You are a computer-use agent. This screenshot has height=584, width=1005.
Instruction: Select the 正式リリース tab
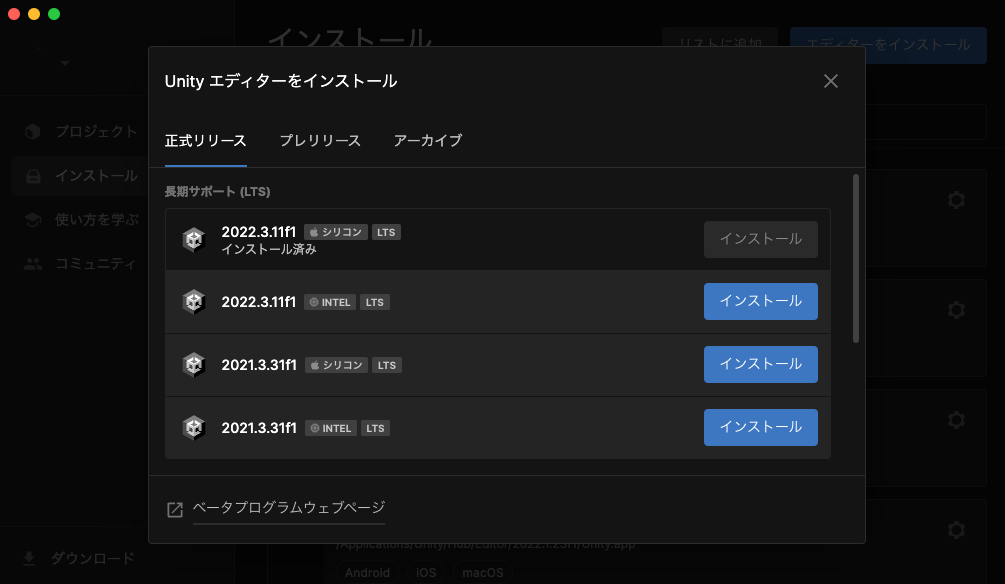tap(206, 141)
